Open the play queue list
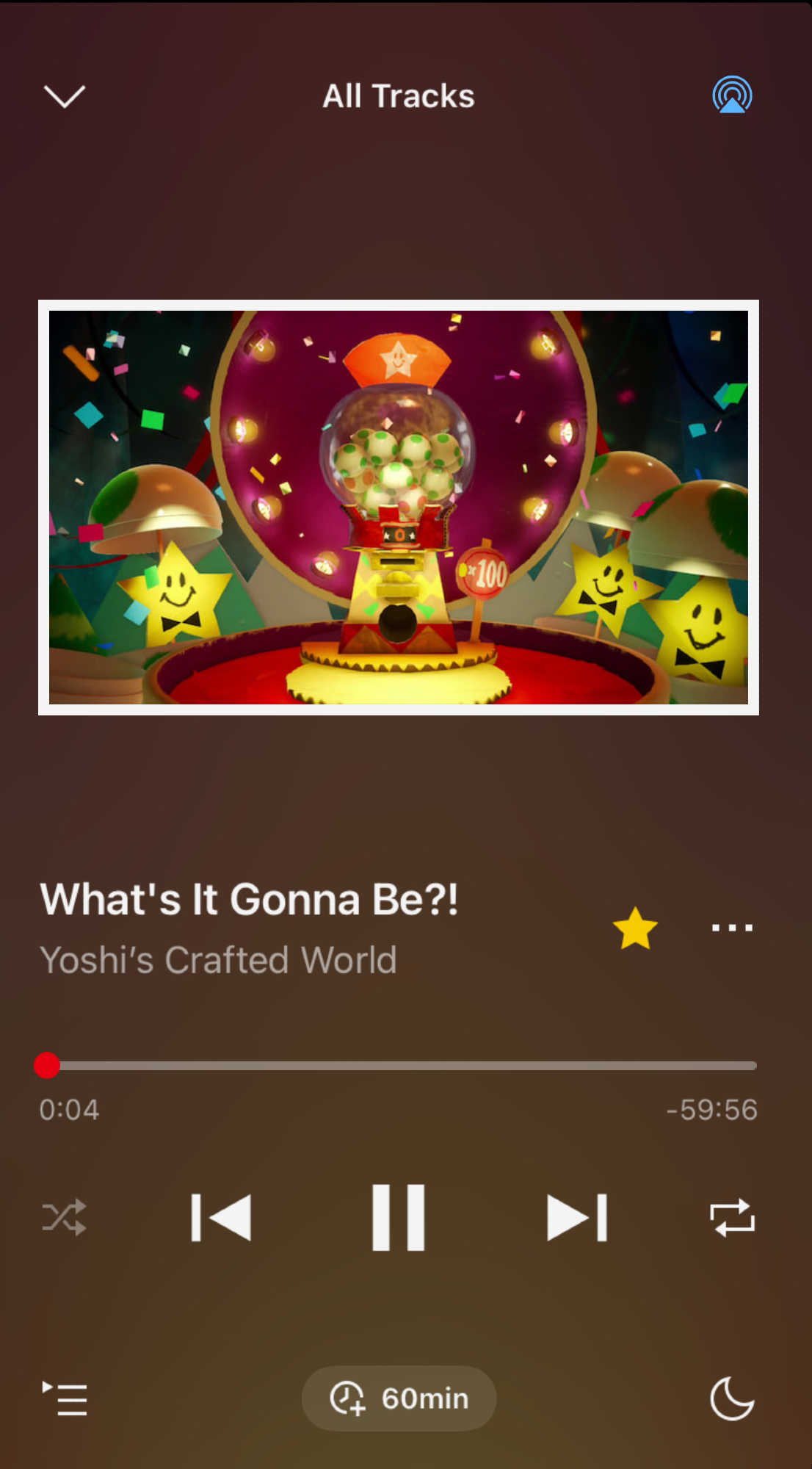Screen dimensions: 812x1469 (x=65, y=1398)
